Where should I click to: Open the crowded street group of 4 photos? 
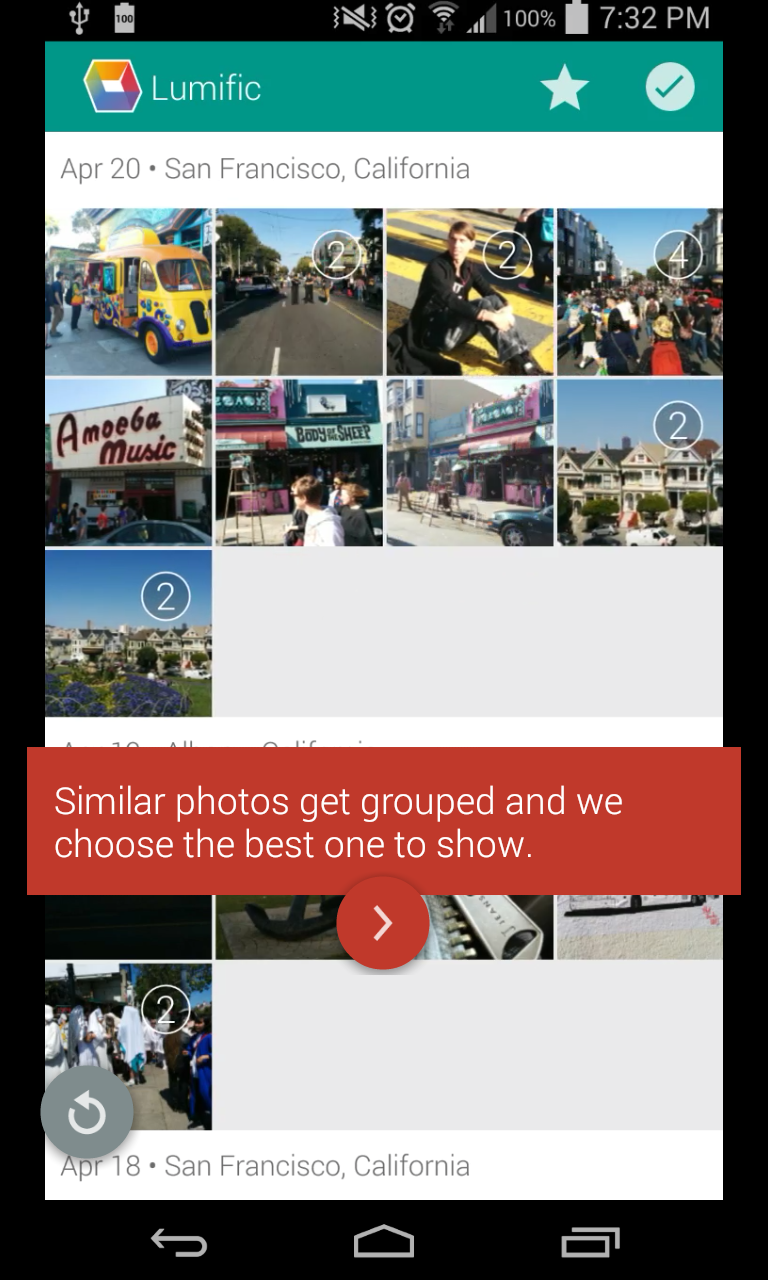click(640, 291)
